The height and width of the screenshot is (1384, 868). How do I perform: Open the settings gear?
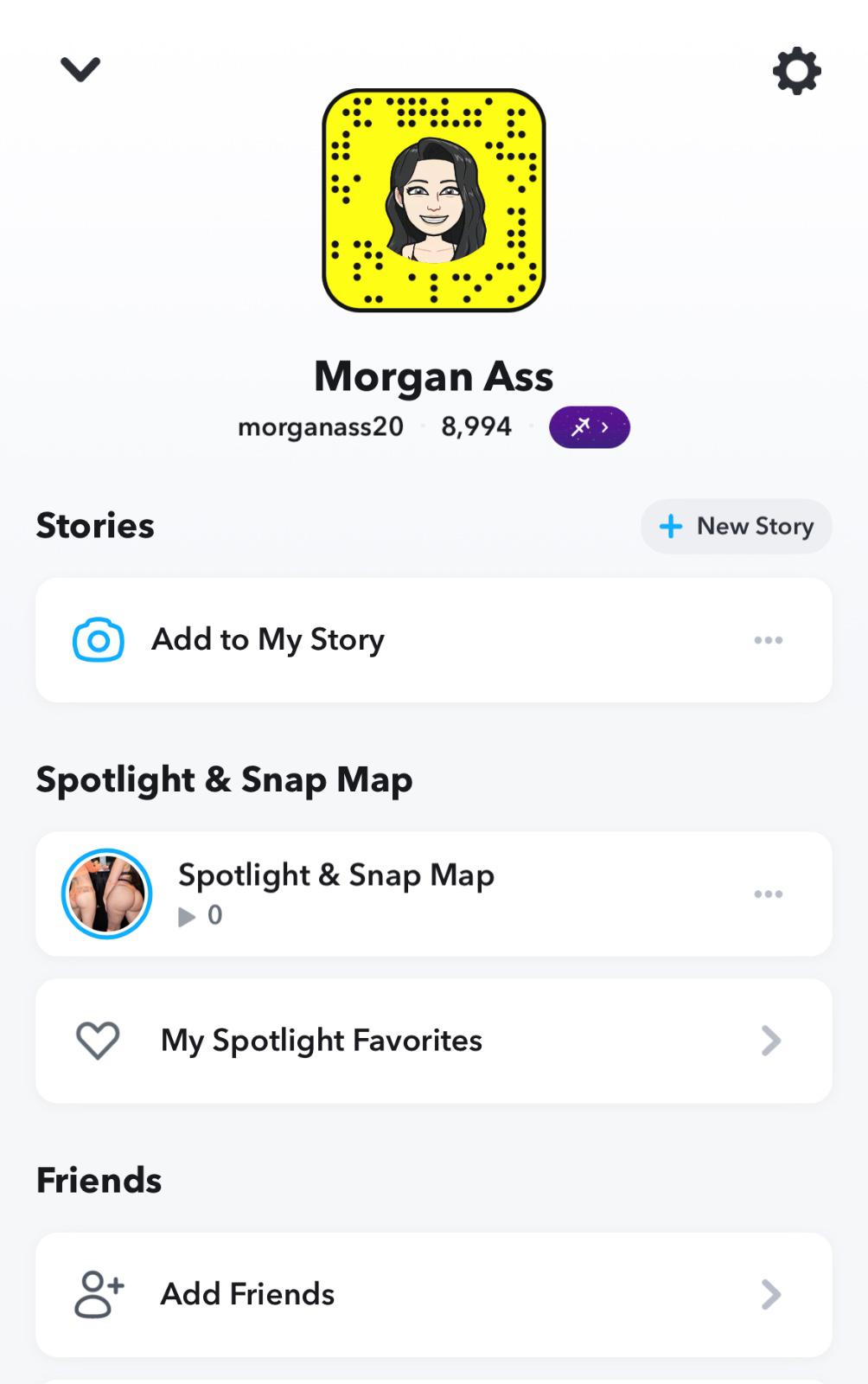click(x=796, y=71)
